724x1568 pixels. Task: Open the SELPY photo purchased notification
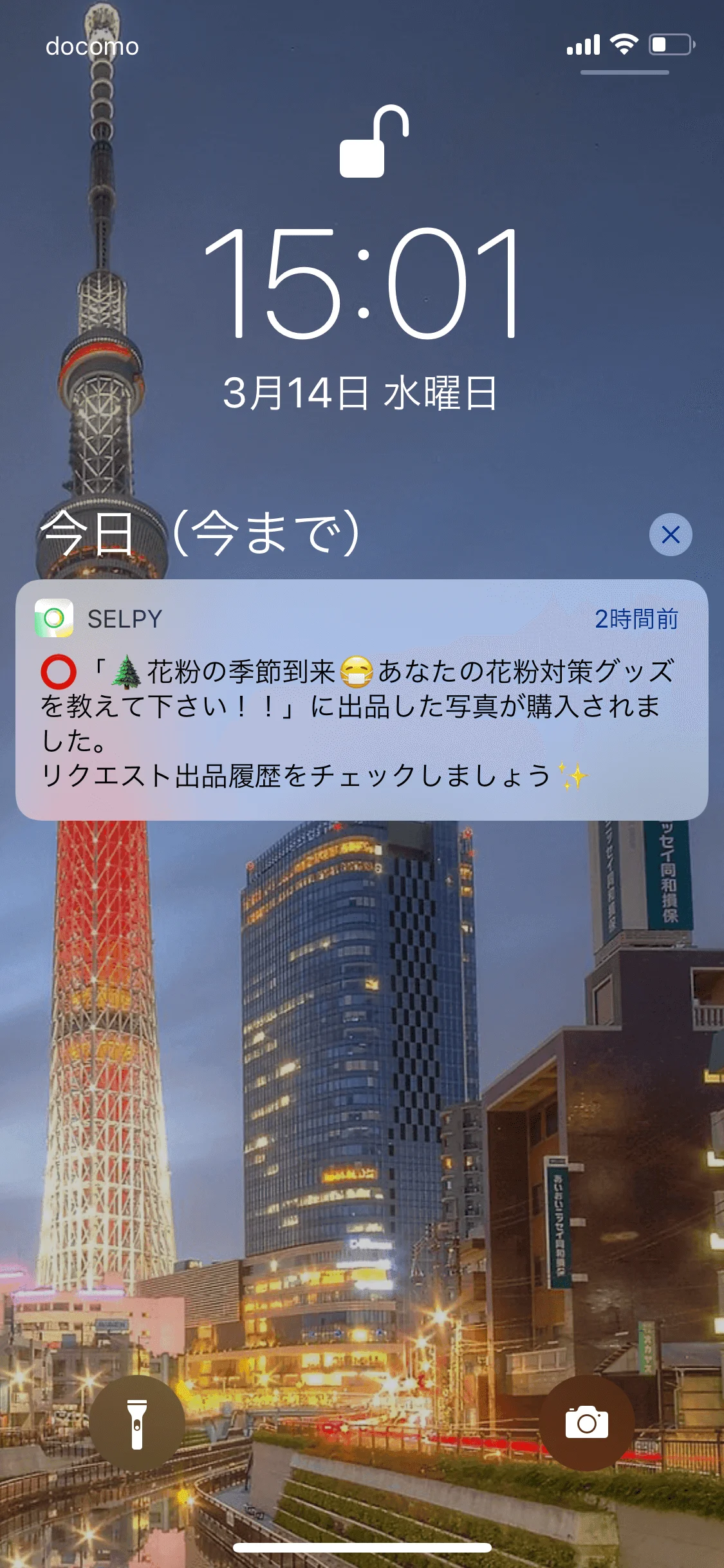(x=361, y=700)
